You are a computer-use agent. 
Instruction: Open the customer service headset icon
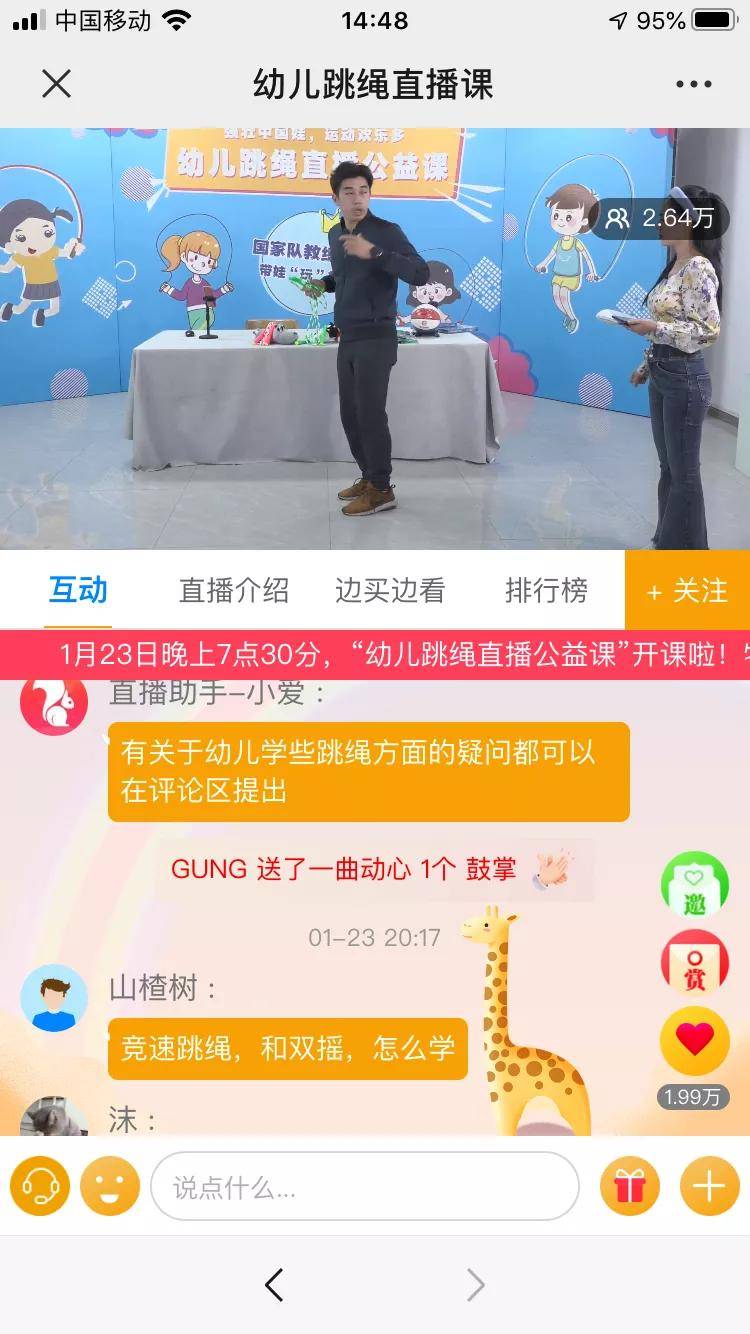40,1187
